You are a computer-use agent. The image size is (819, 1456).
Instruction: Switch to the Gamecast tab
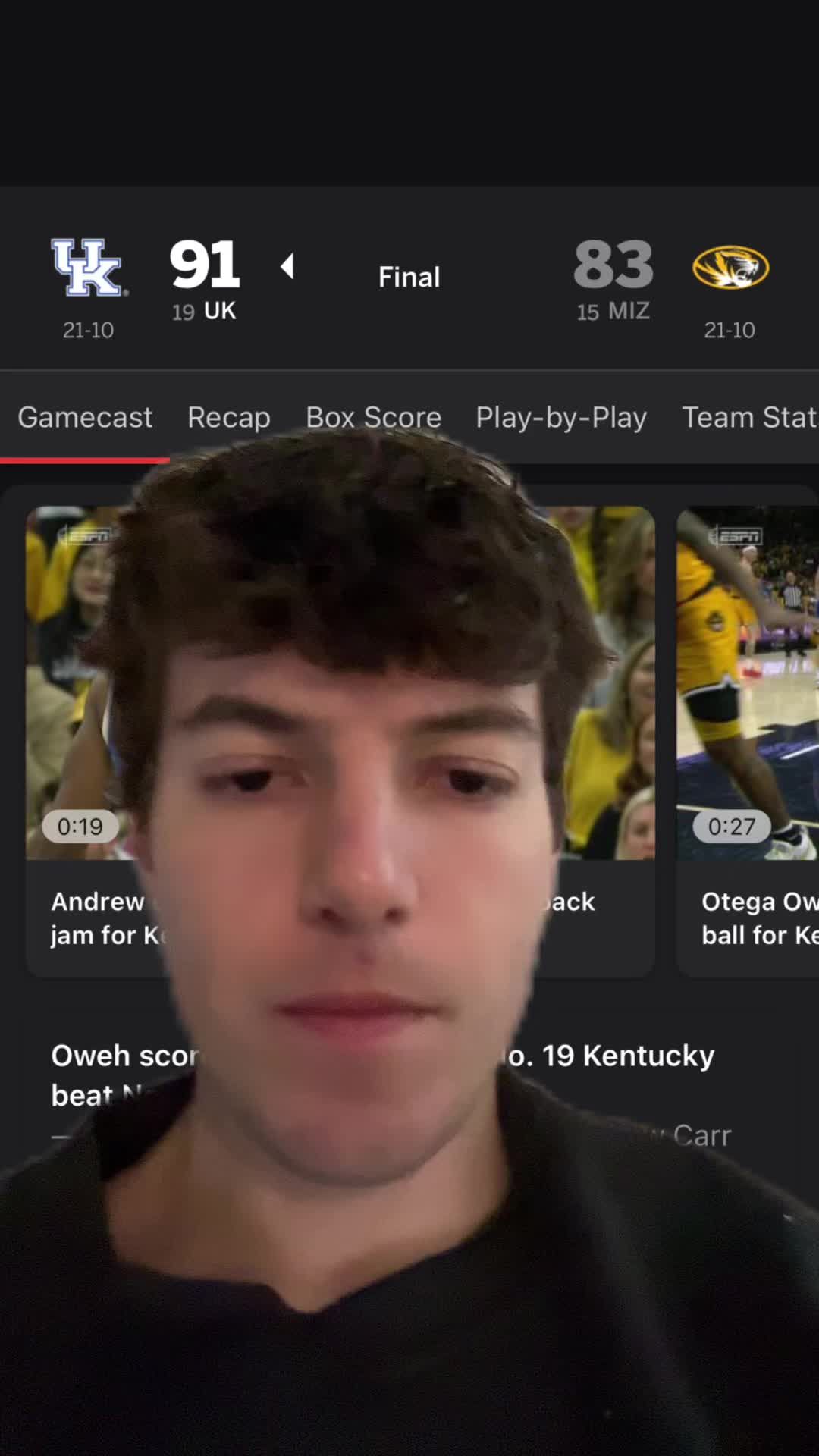[x=85, y=417]
